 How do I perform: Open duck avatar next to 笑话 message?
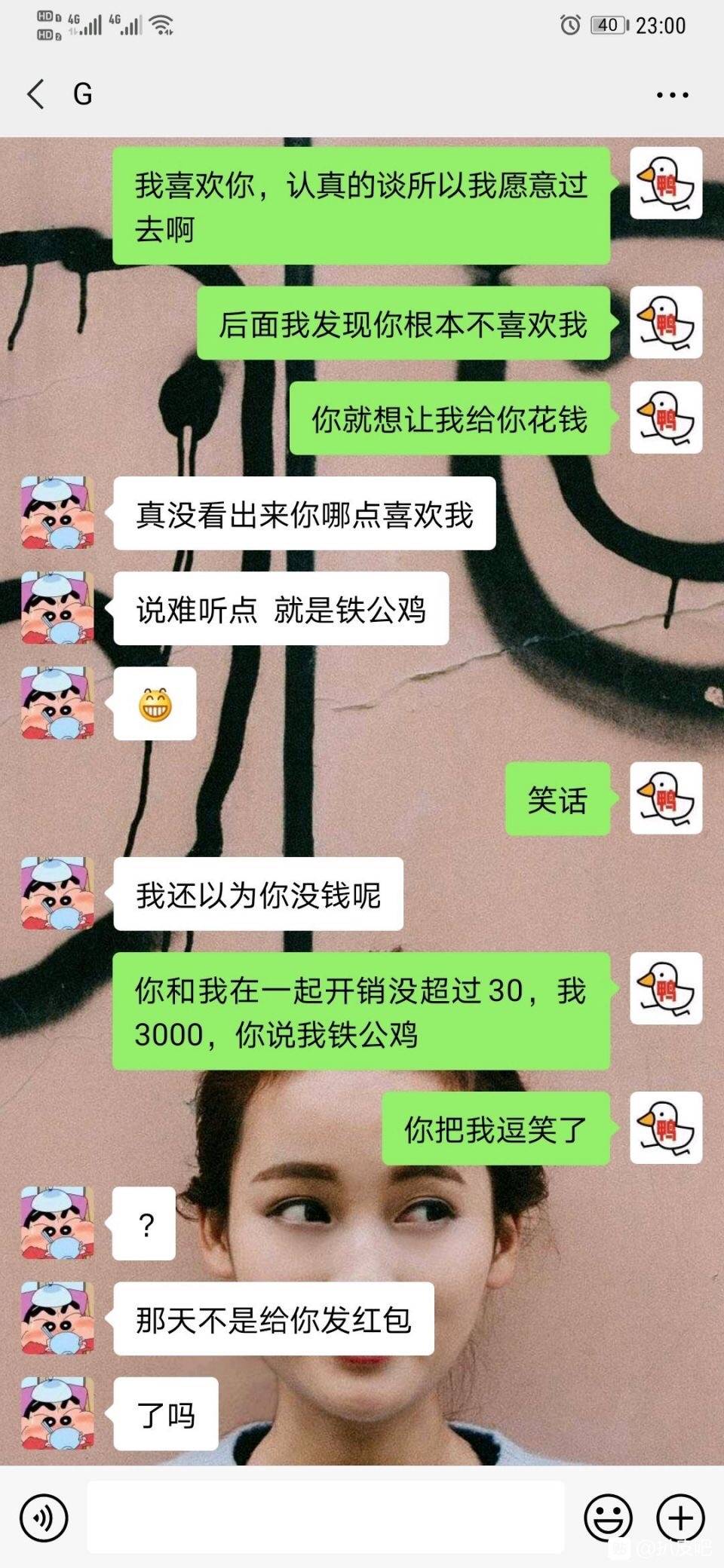(666, 798)
